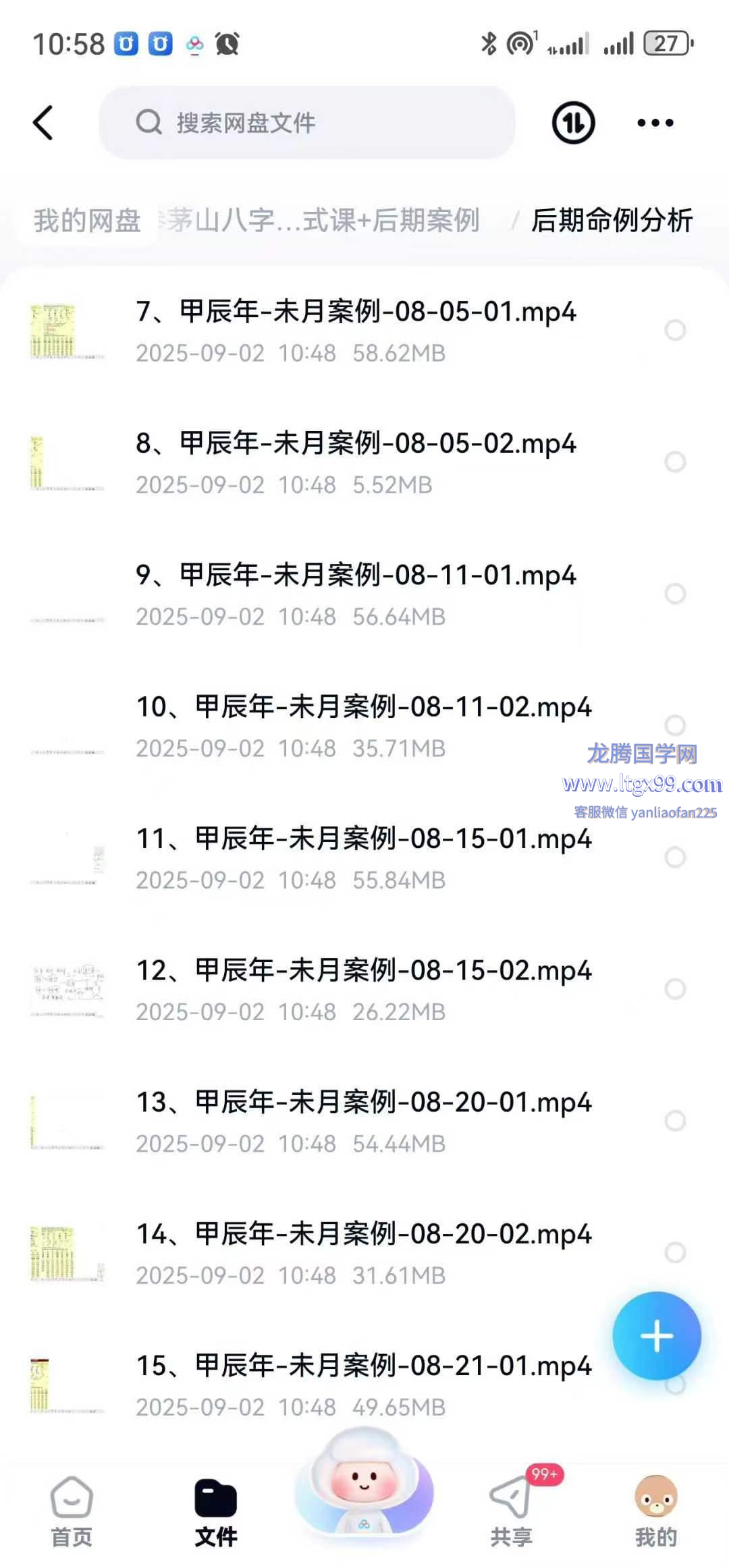Navigate to 我的网盘 in breadcrumb
Screen dimensions: 729x1568
click(88, 221)
